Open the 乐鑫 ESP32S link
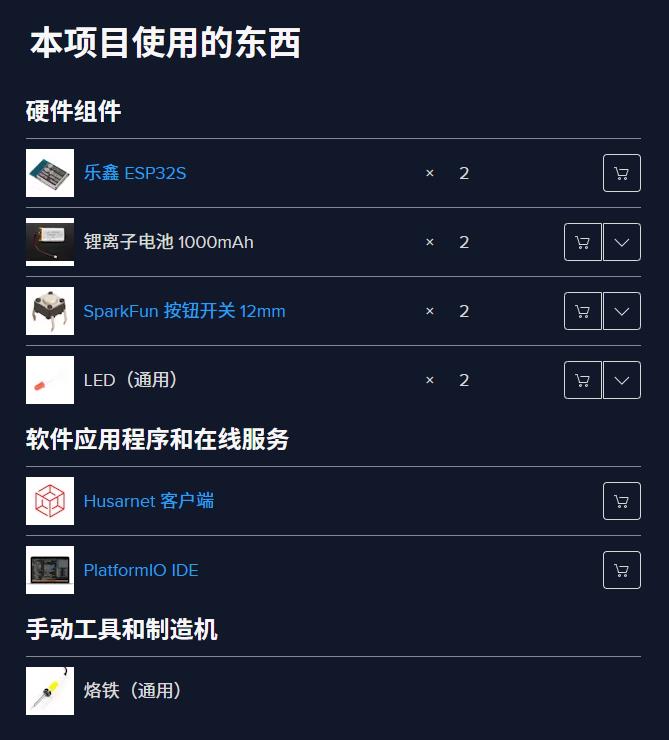The width and height of the screenshot is (669, 740). tap(135, 173)
